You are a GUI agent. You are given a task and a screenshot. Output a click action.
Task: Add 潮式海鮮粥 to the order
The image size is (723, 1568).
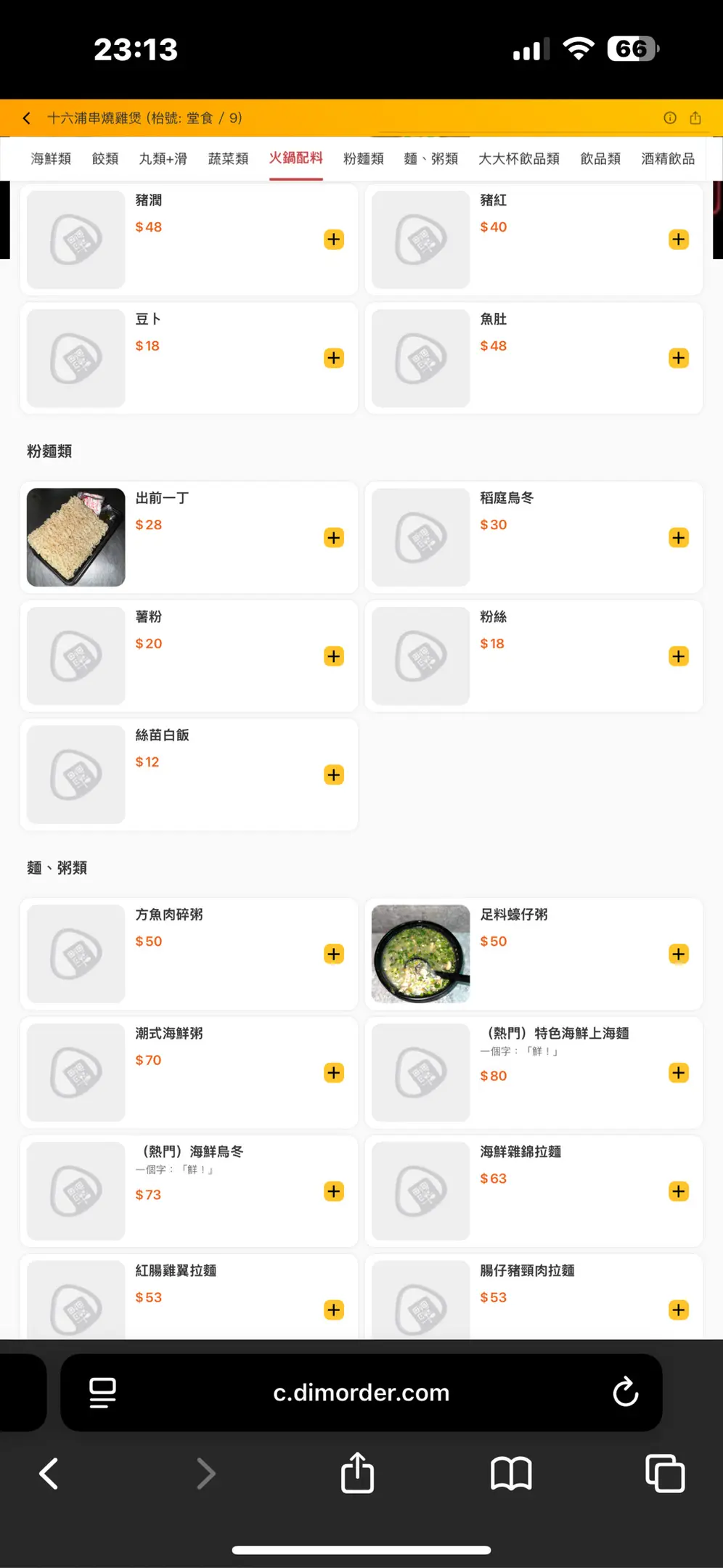coord(334,1072)
